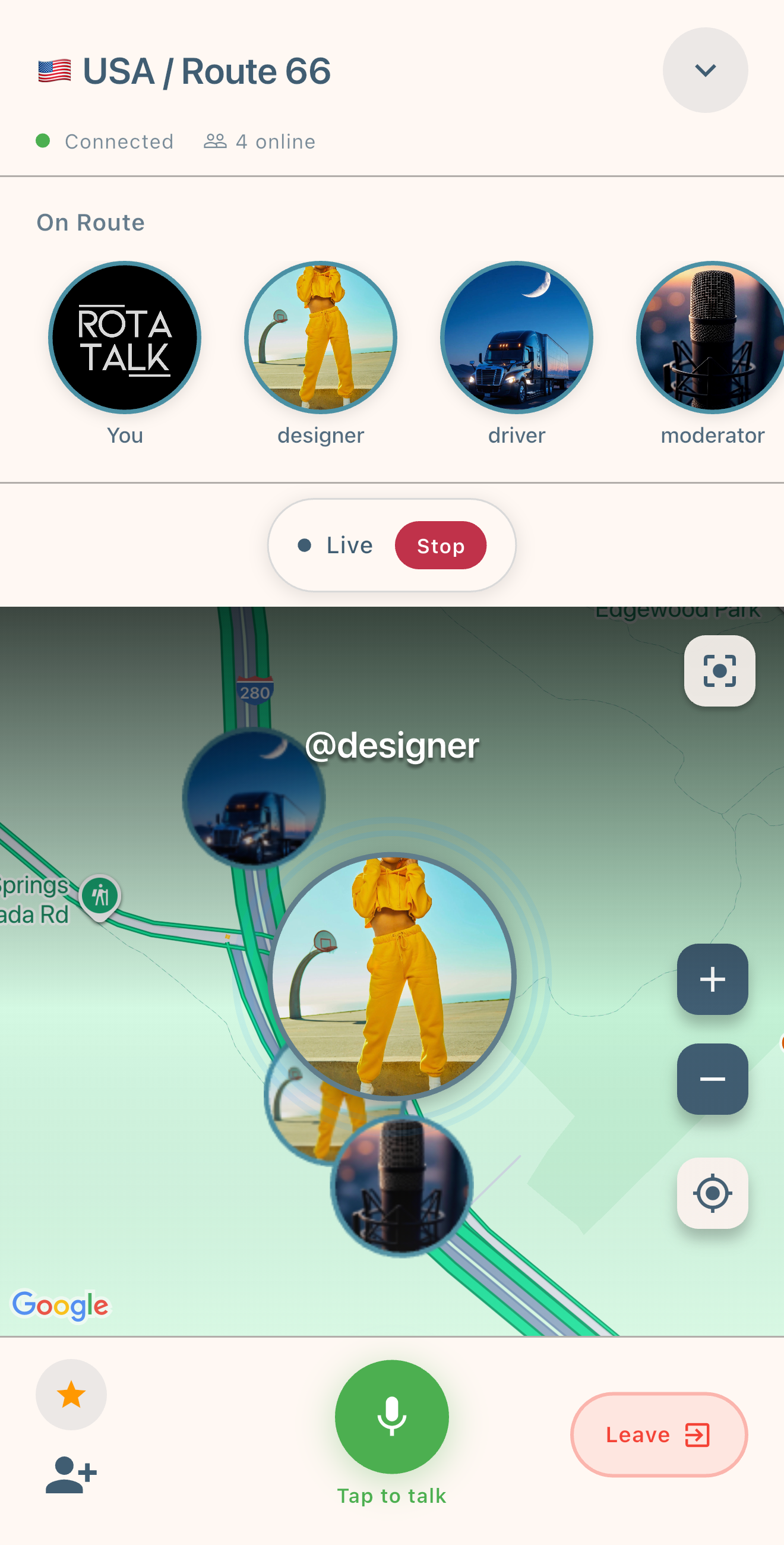784x1545 pixels.
Task: Stop live location sharing
Action: pyautogui.click(x=440, y=545)
